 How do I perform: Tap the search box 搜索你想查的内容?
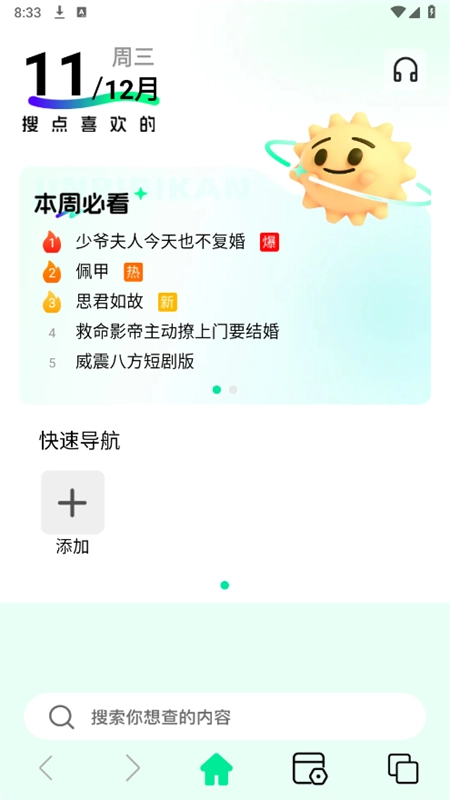point(225,717)
